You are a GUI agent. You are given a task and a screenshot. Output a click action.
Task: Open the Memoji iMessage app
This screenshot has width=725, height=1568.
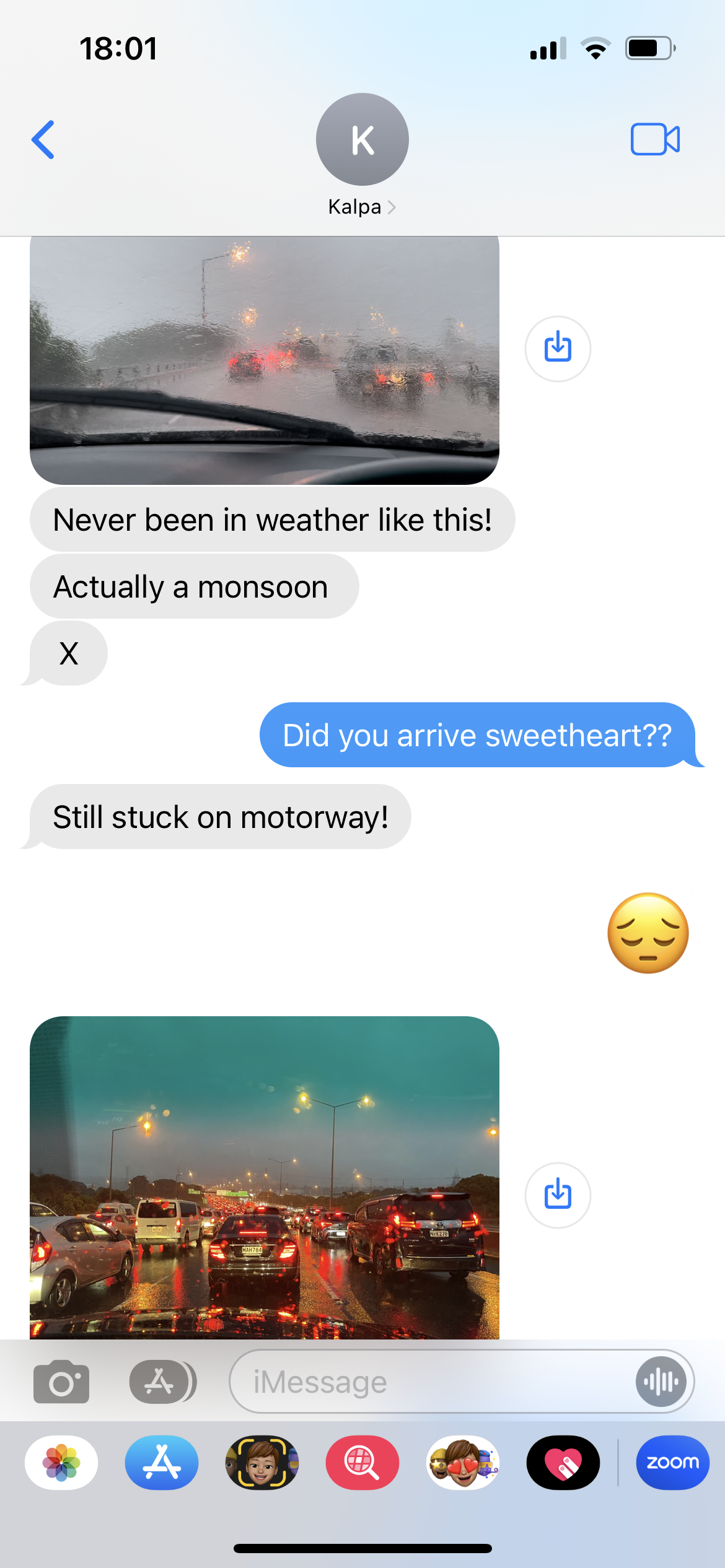click(262, 1462)
